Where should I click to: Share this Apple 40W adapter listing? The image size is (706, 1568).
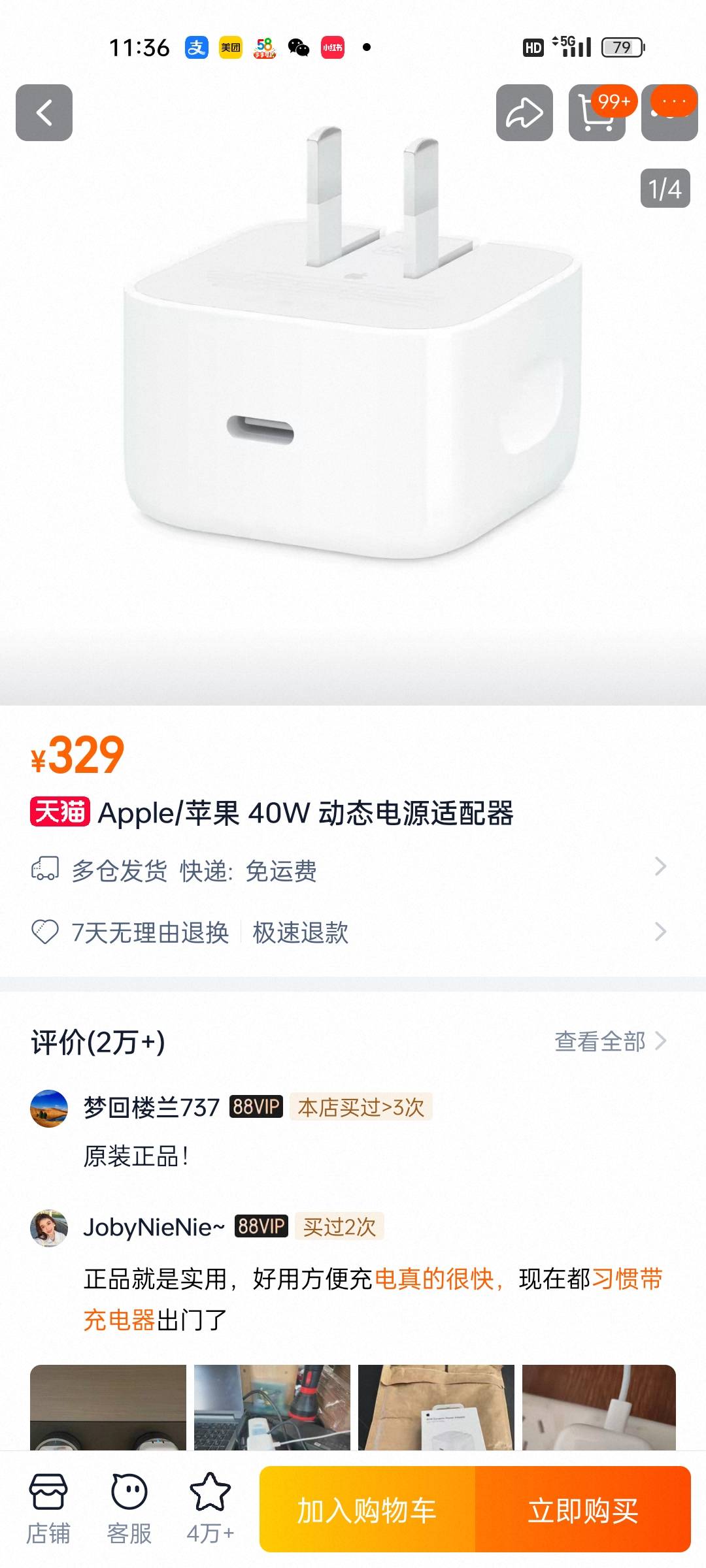coord(524,112)
